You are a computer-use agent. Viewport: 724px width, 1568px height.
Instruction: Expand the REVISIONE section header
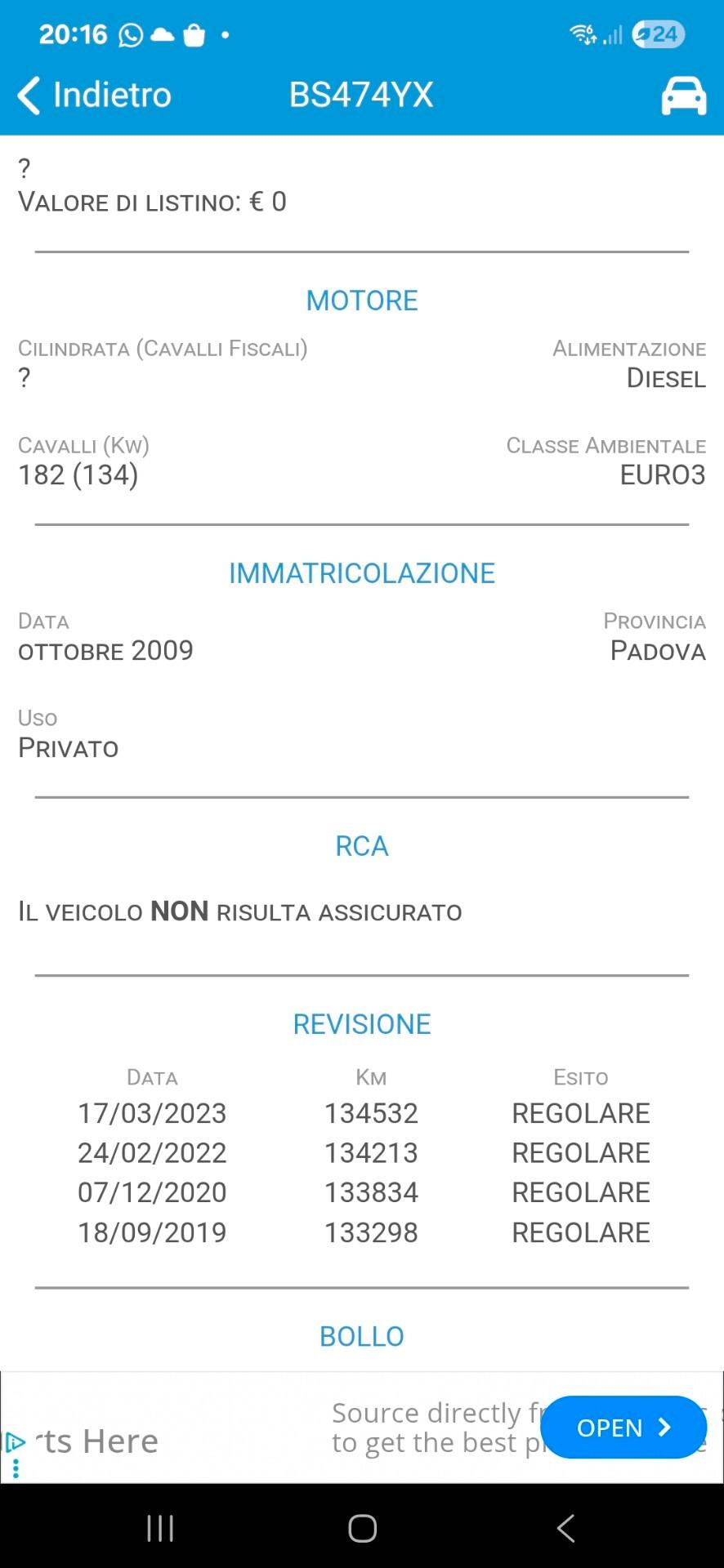[362, 1023]
